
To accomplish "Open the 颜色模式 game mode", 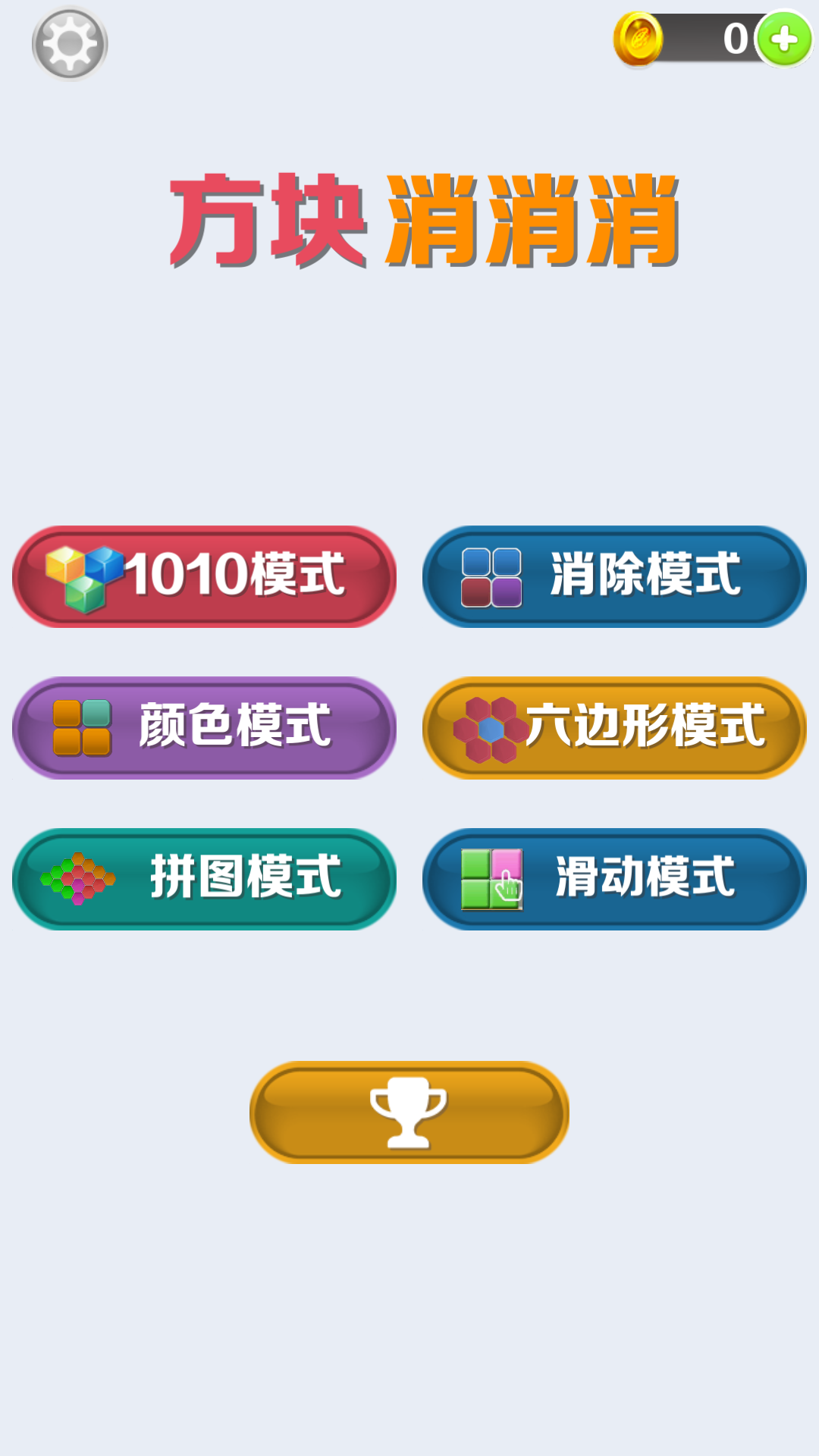I will coord(205,728).
